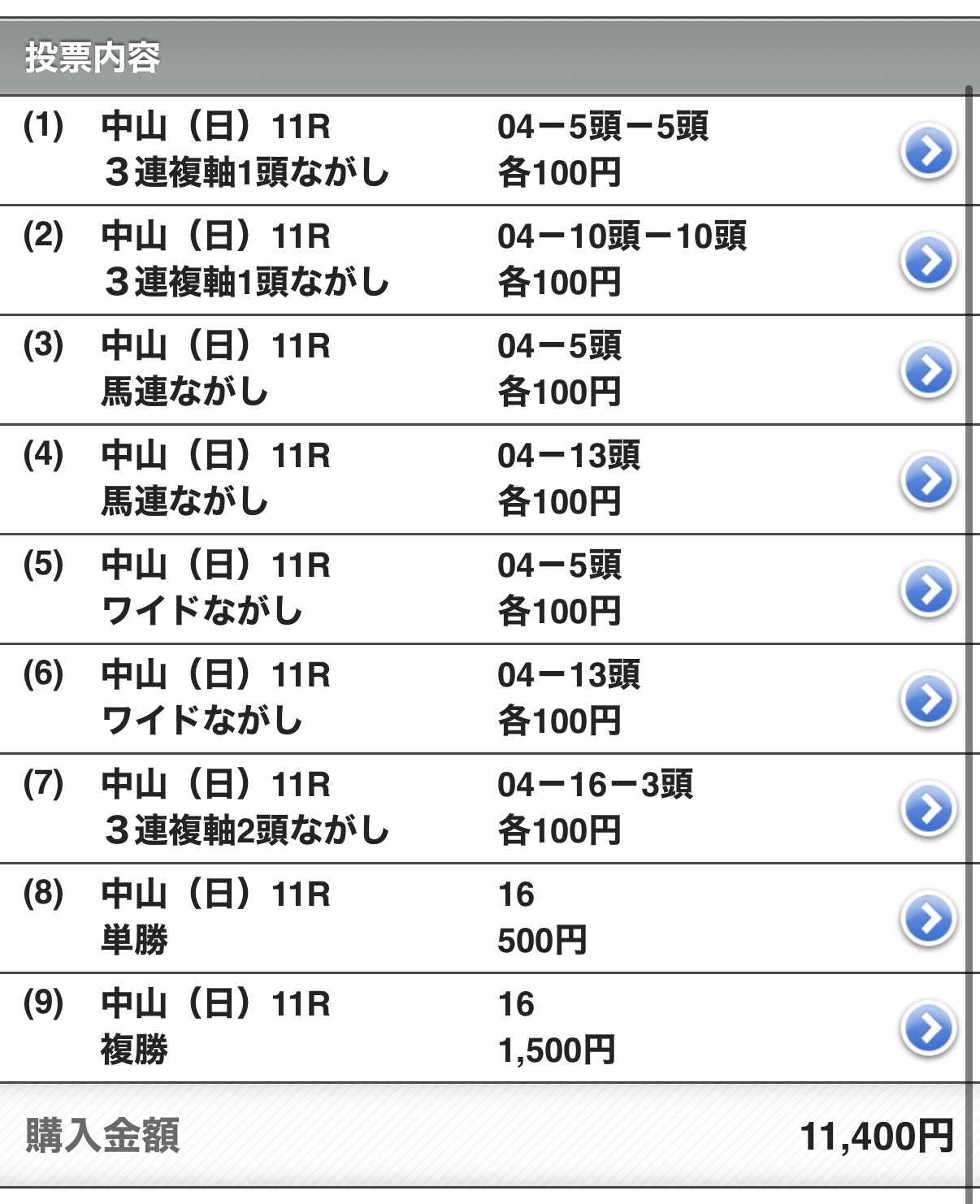View details of bet (2) 04－10頭－10頭
Image resolution: width=980 pixels, height=1204 pixels.
coord(928,261)
